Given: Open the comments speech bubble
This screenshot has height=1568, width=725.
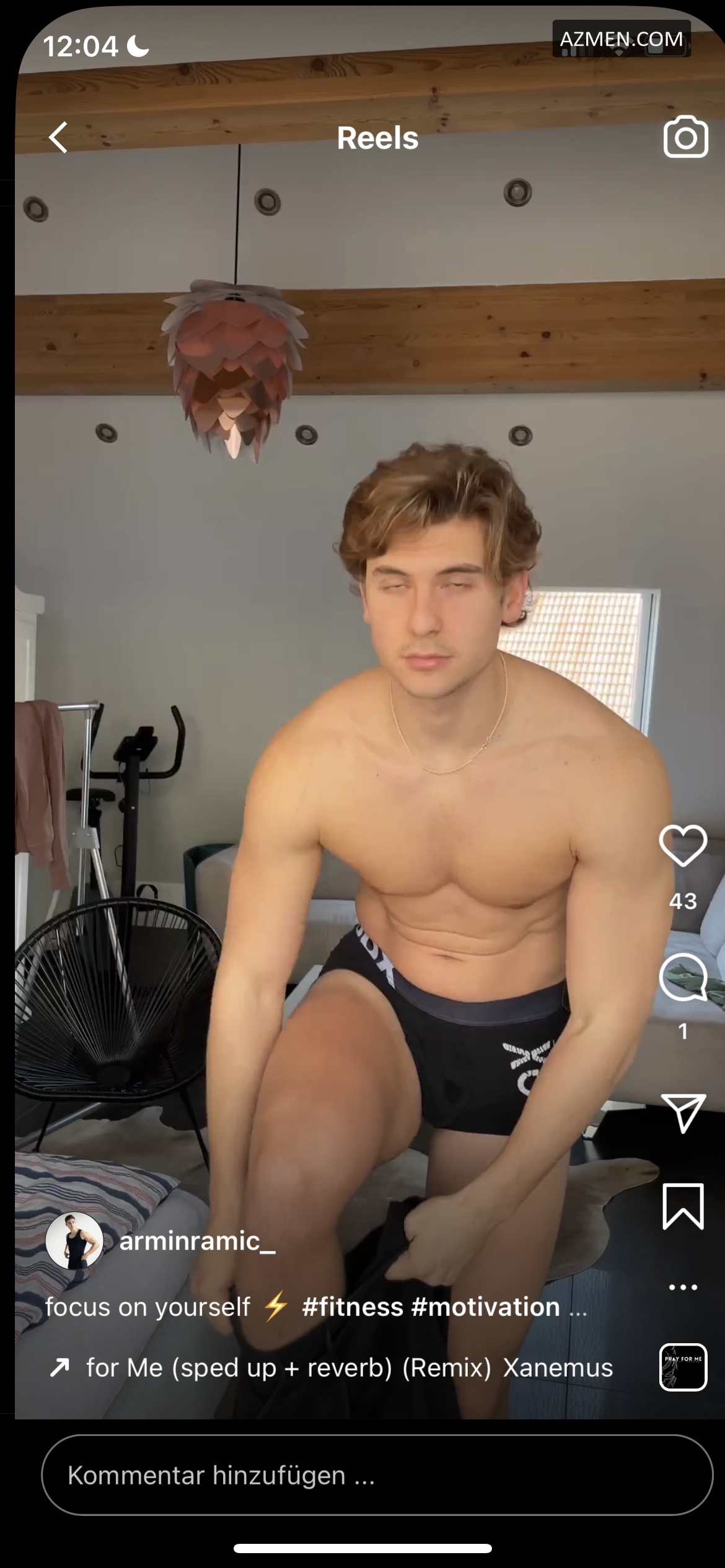Looking at the screenshot, I should pos(683,977).
